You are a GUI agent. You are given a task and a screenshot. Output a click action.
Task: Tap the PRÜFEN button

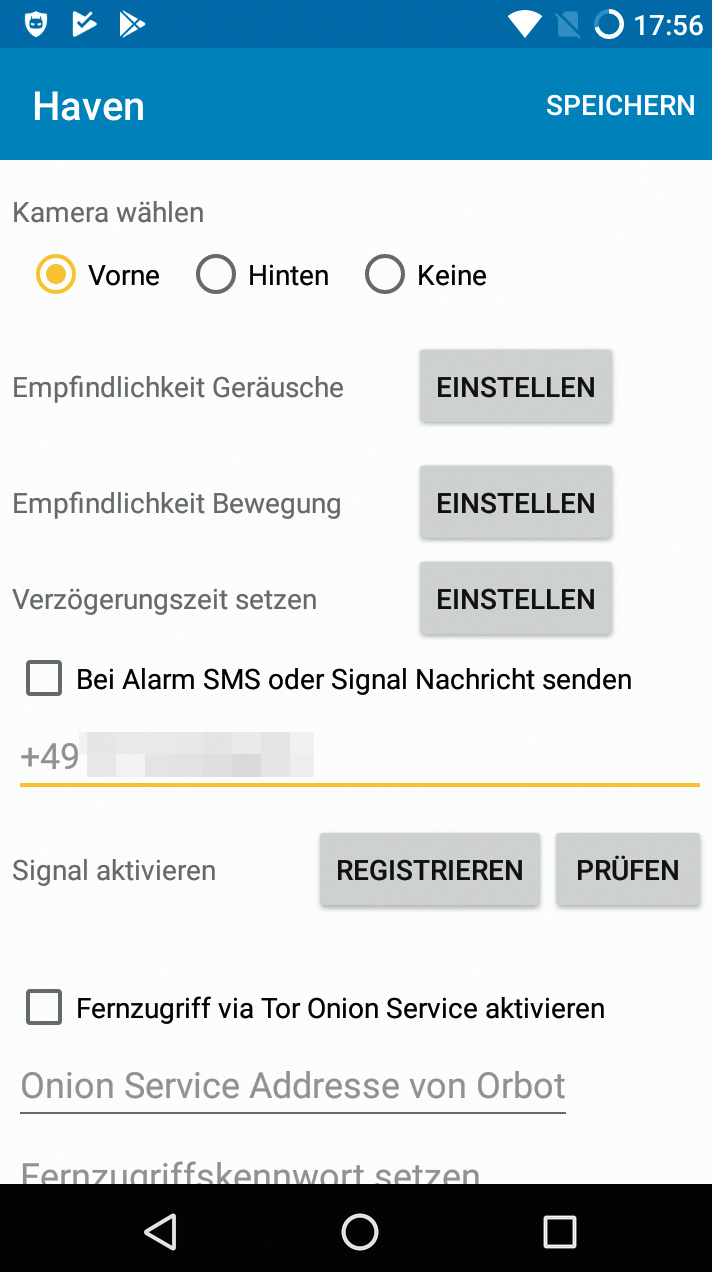point(628,870)
